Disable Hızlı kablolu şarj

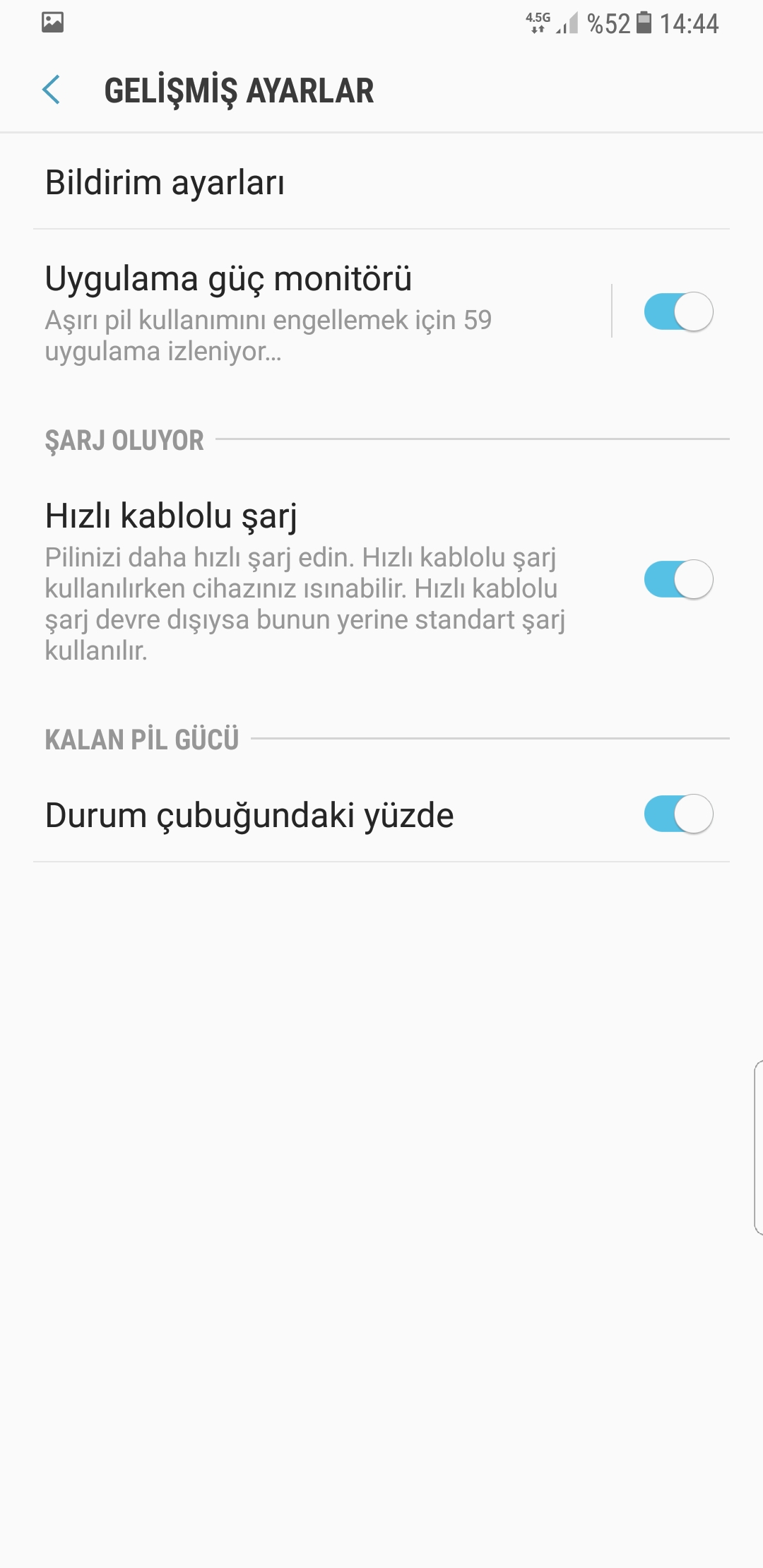coord(678,579)
